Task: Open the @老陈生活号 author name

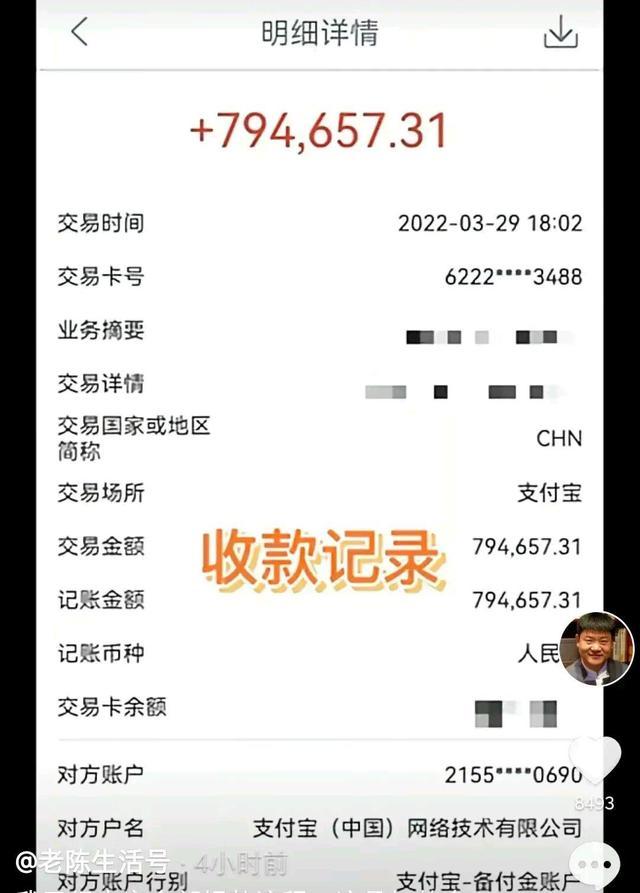Action: [93, 861]
